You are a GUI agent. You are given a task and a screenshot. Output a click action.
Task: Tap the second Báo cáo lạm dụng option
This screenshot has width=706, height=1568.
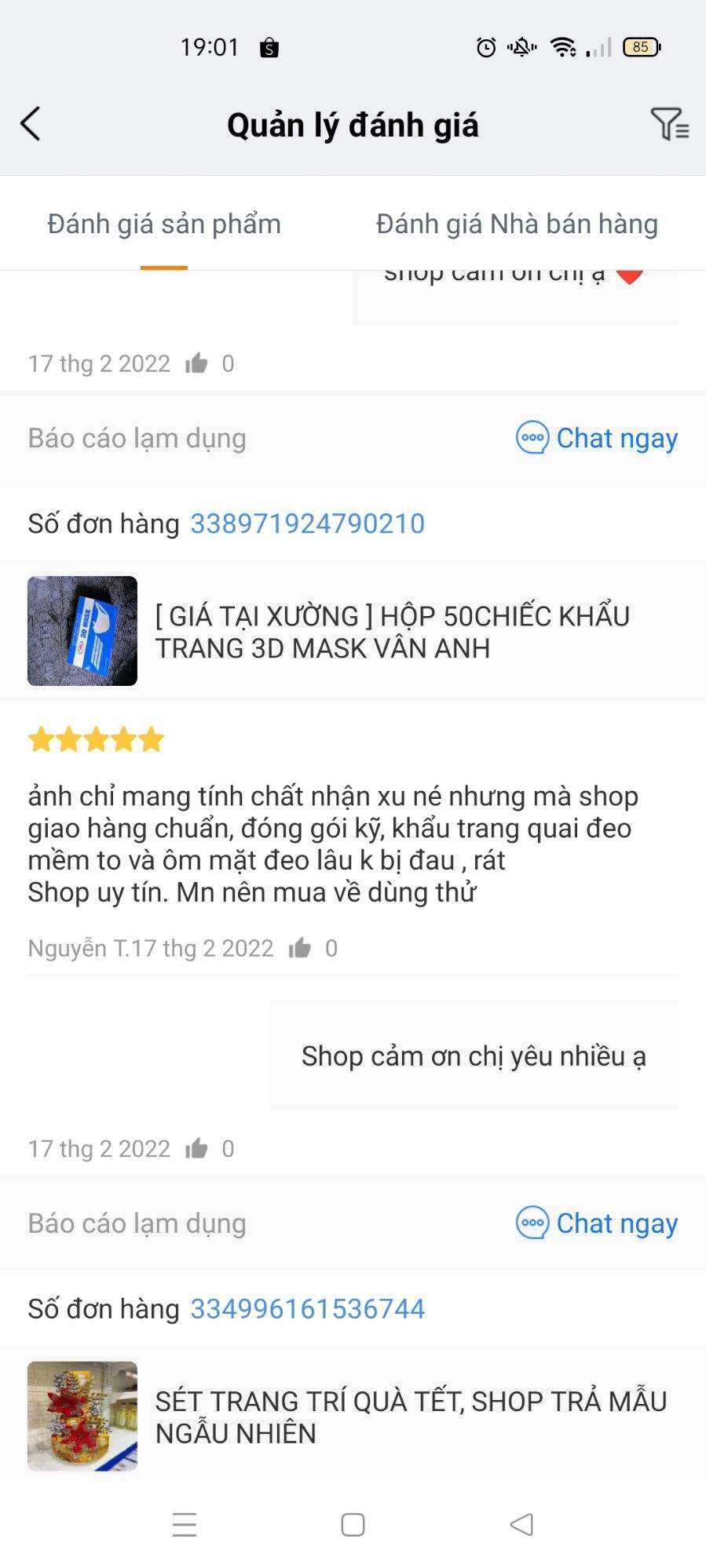click(x=137, y=1223)
